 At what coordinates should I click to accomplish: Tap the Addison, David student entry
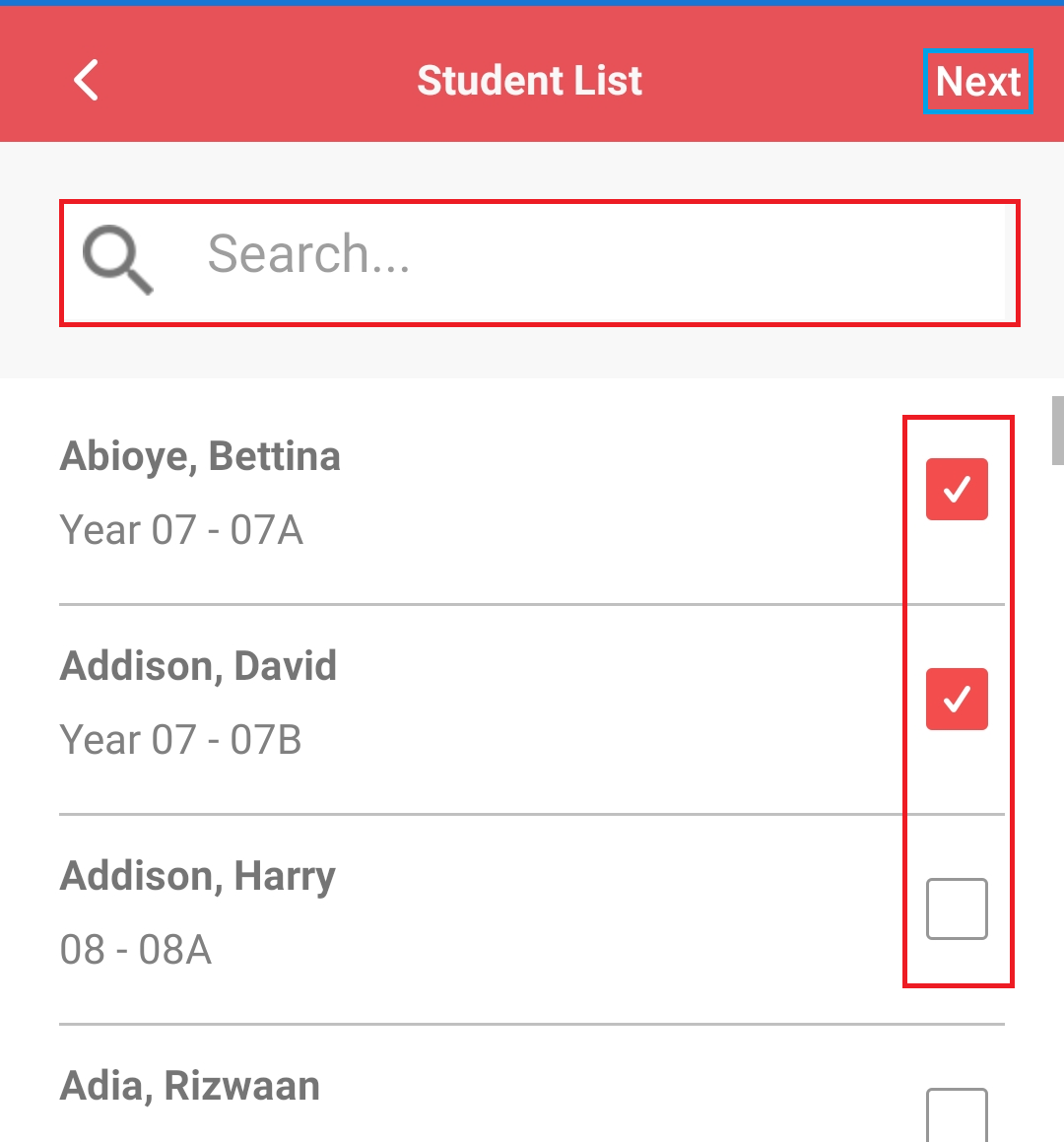coord(394,700)
